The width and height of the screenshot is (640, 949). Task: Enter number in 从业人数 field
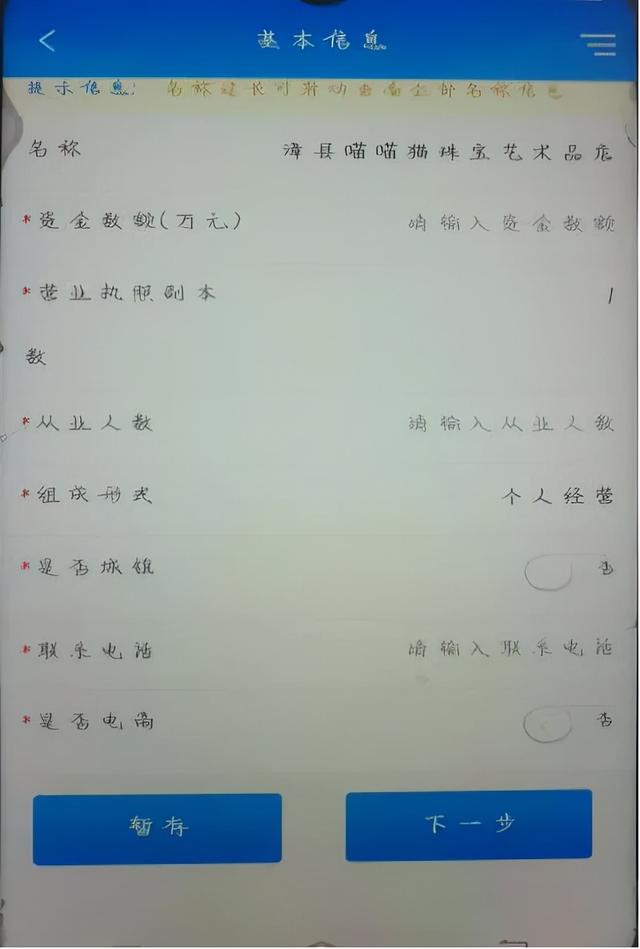[x=511, y=424]
